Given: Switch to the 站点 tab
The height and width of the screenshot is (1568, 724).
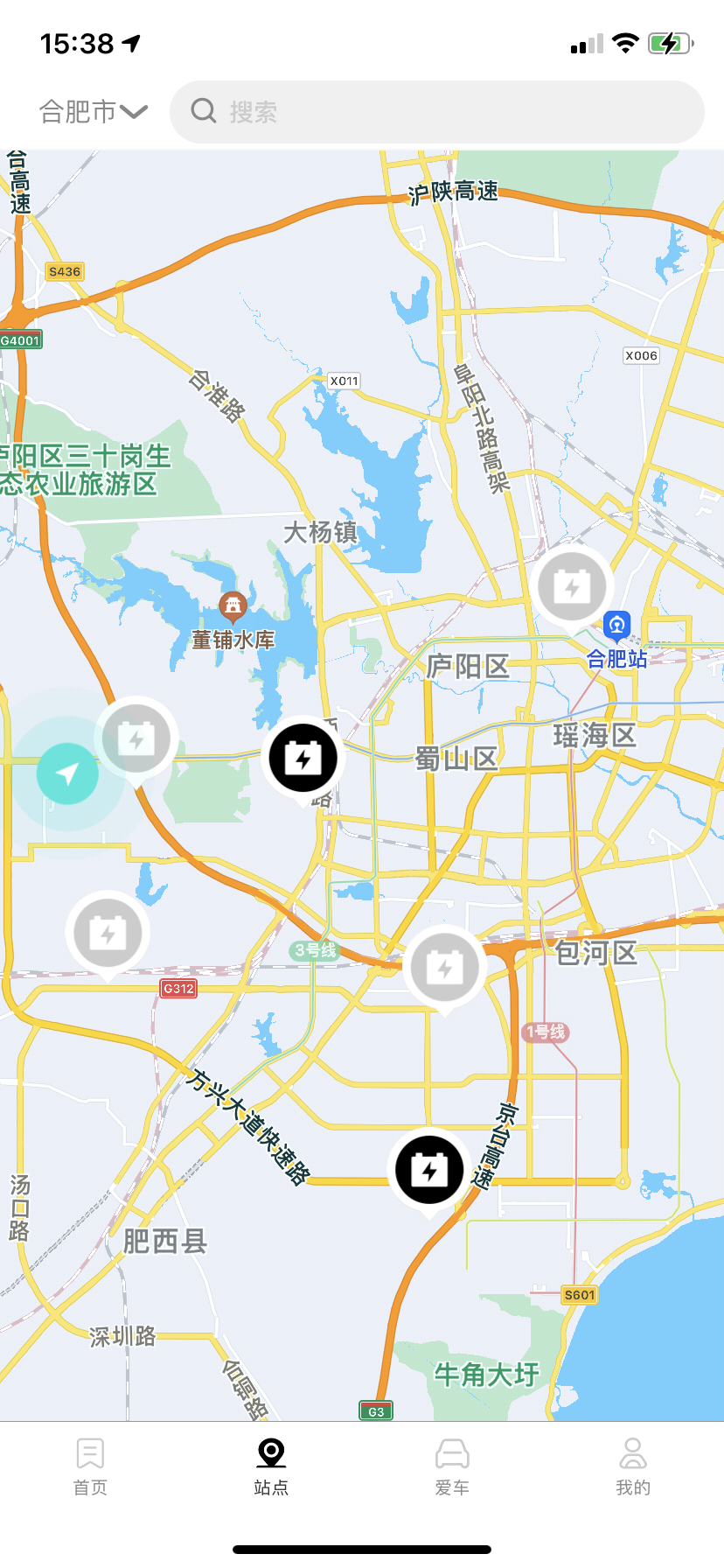Looking at the screenshot, I should (271, 1467).
